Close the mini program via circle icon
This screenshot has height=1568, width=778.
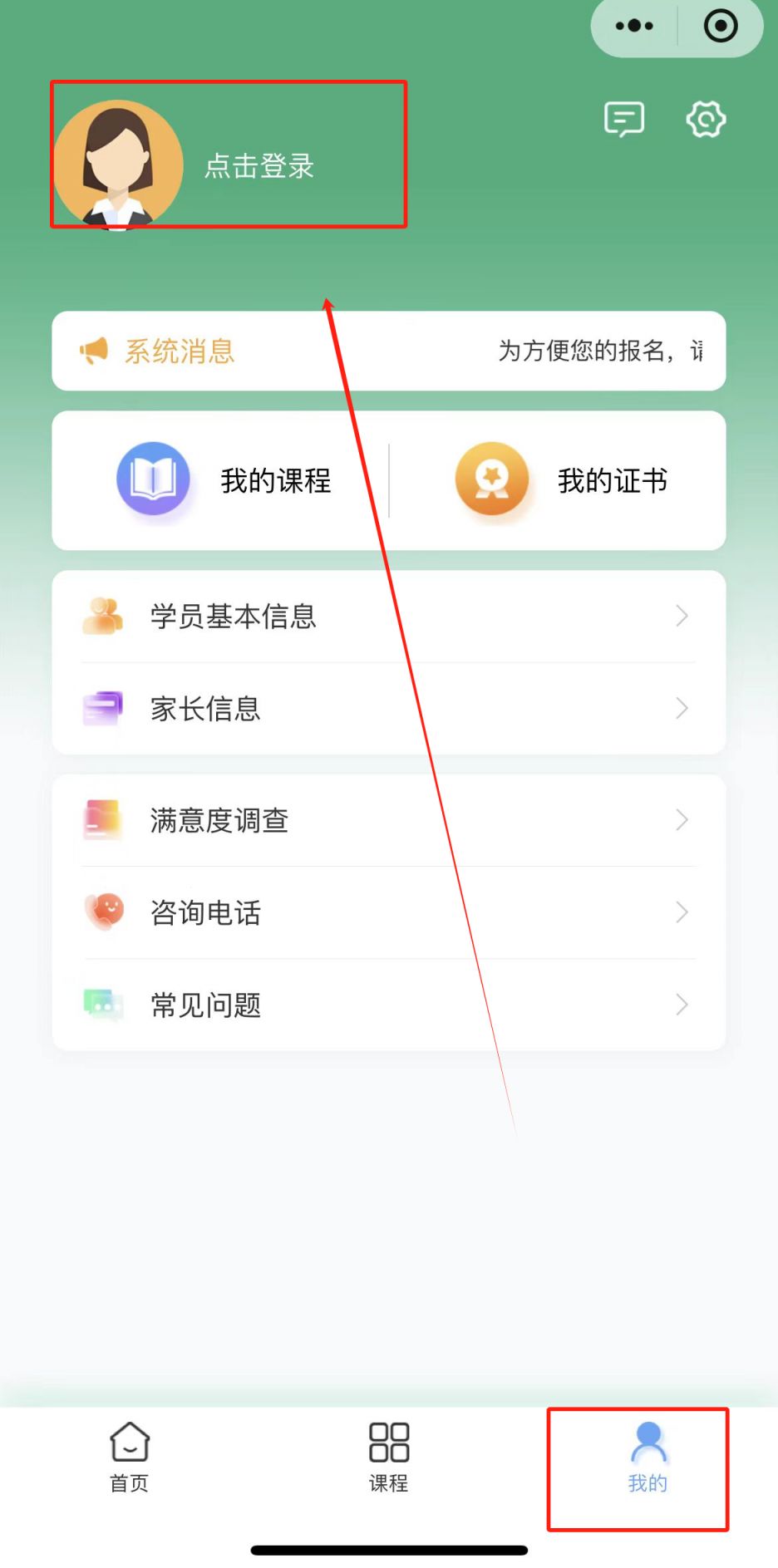point(720,26)
